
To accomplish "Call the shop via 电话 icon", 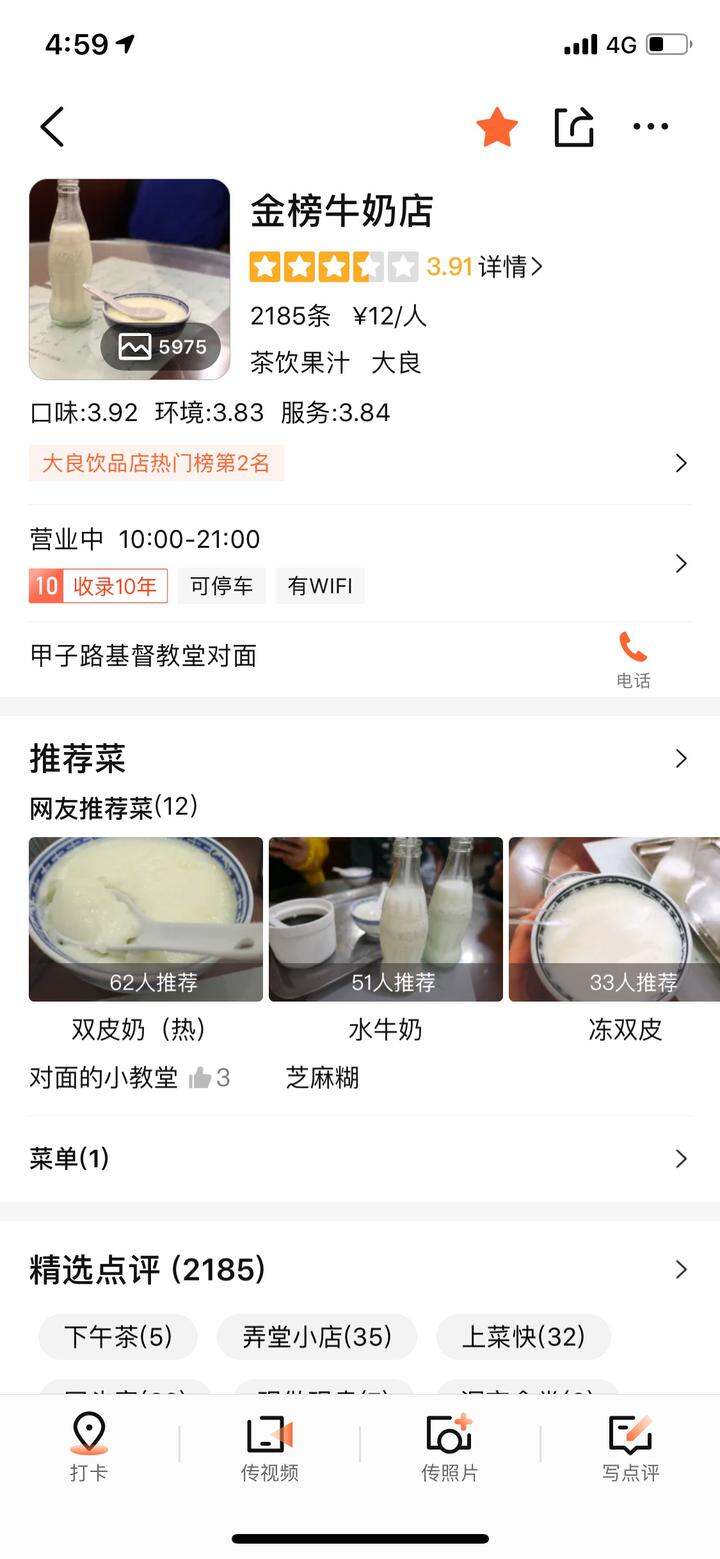I will point(633,660).
